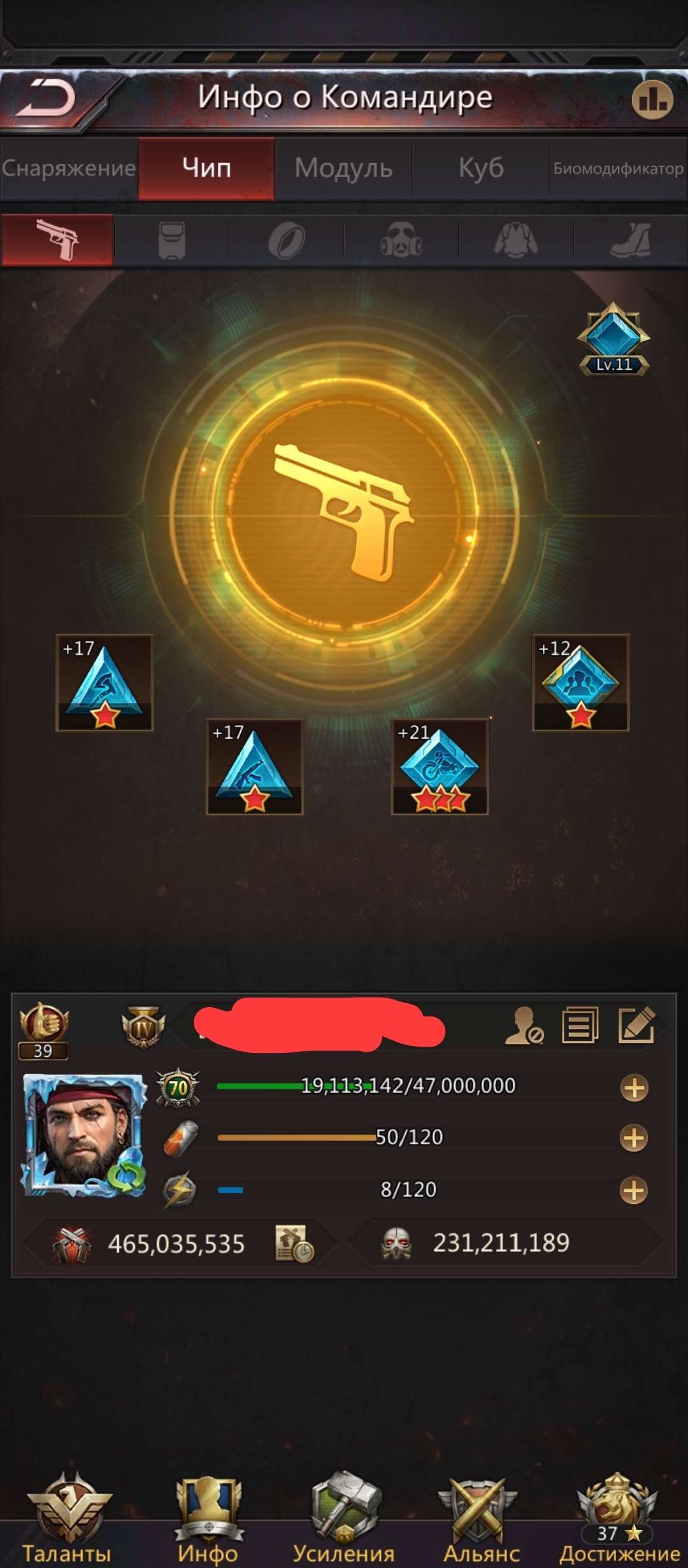Open the blocked users icon
This screenshot has height=1568, width=688.
pos(524,1025)
